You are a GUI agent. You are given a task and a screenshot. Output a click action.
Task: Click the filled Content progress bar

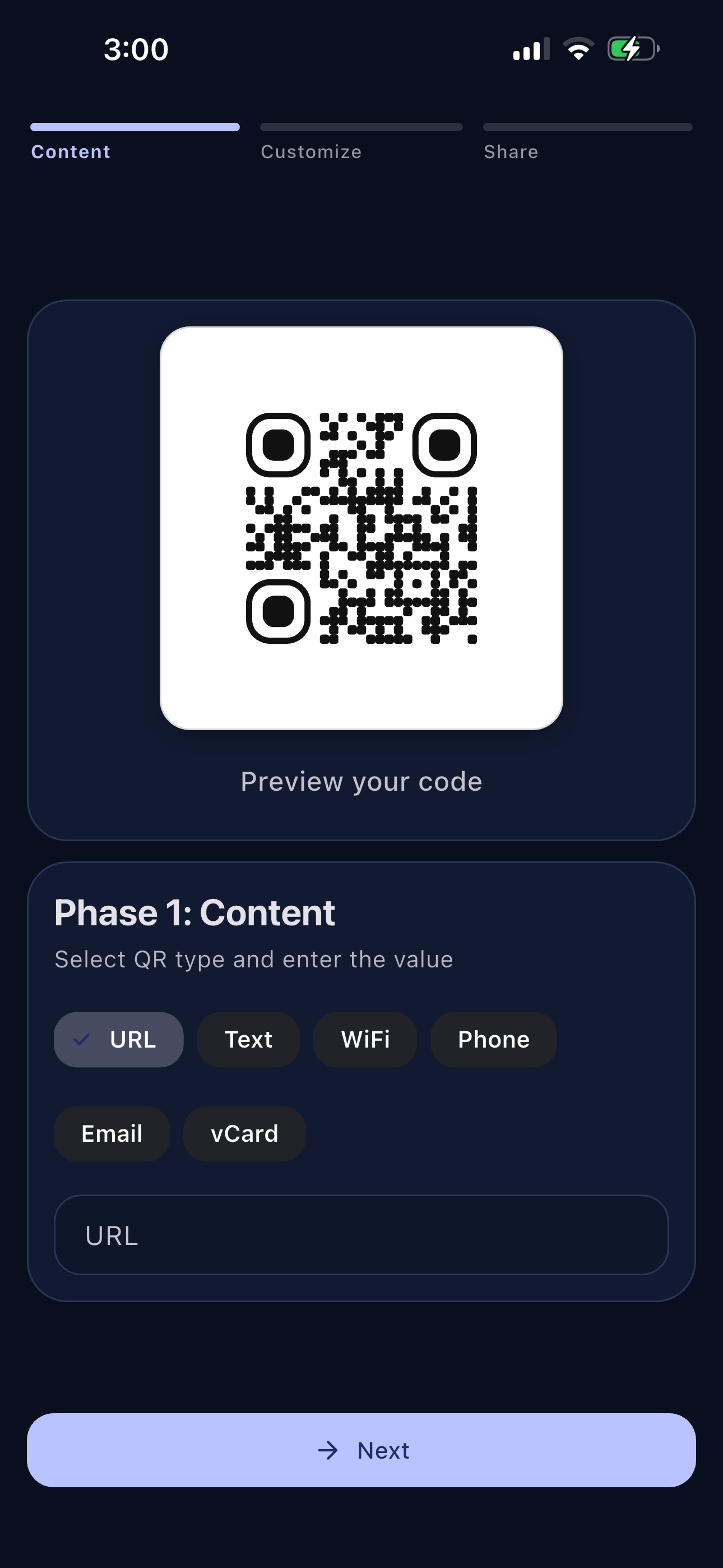point(135,127)
